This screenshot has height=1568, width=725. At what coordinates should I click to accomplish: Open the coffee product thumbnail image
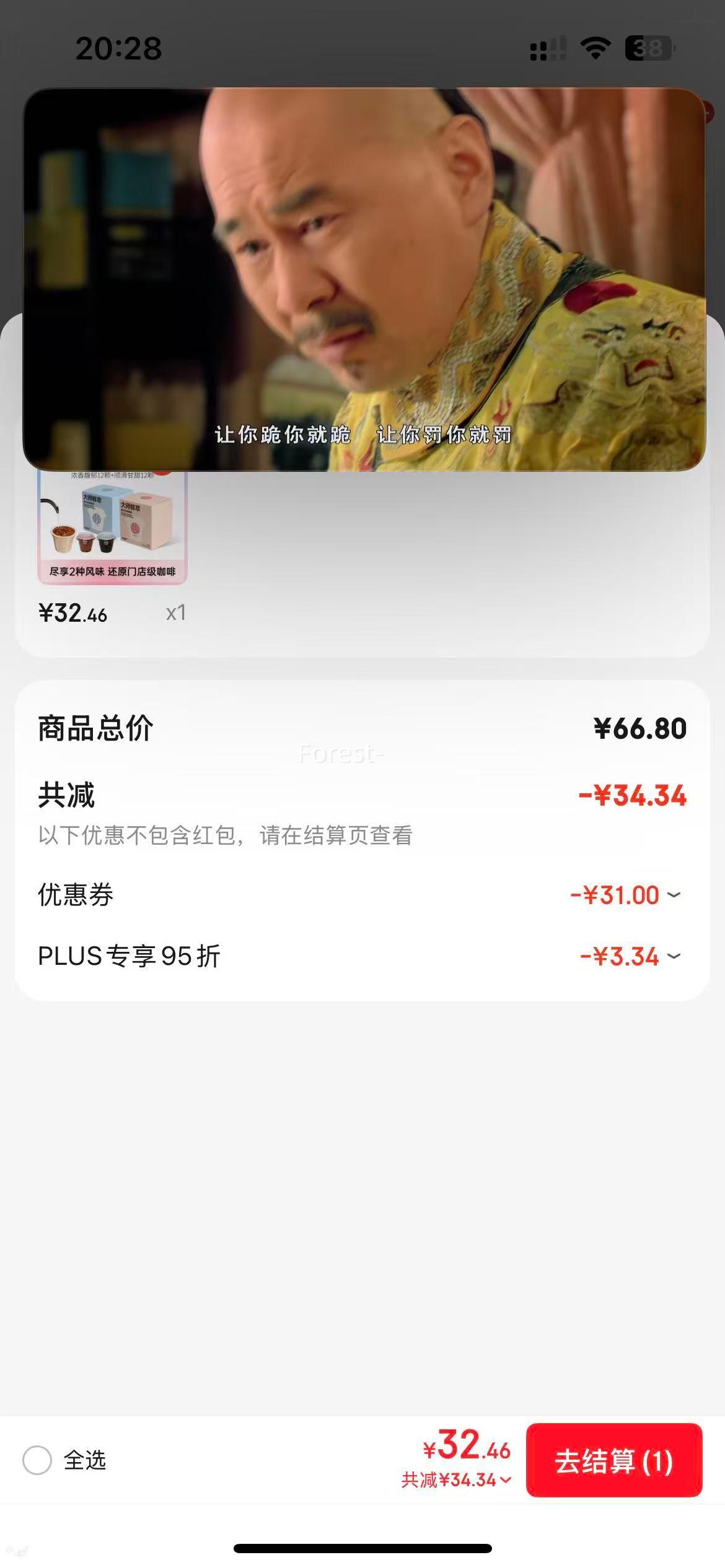112,533
